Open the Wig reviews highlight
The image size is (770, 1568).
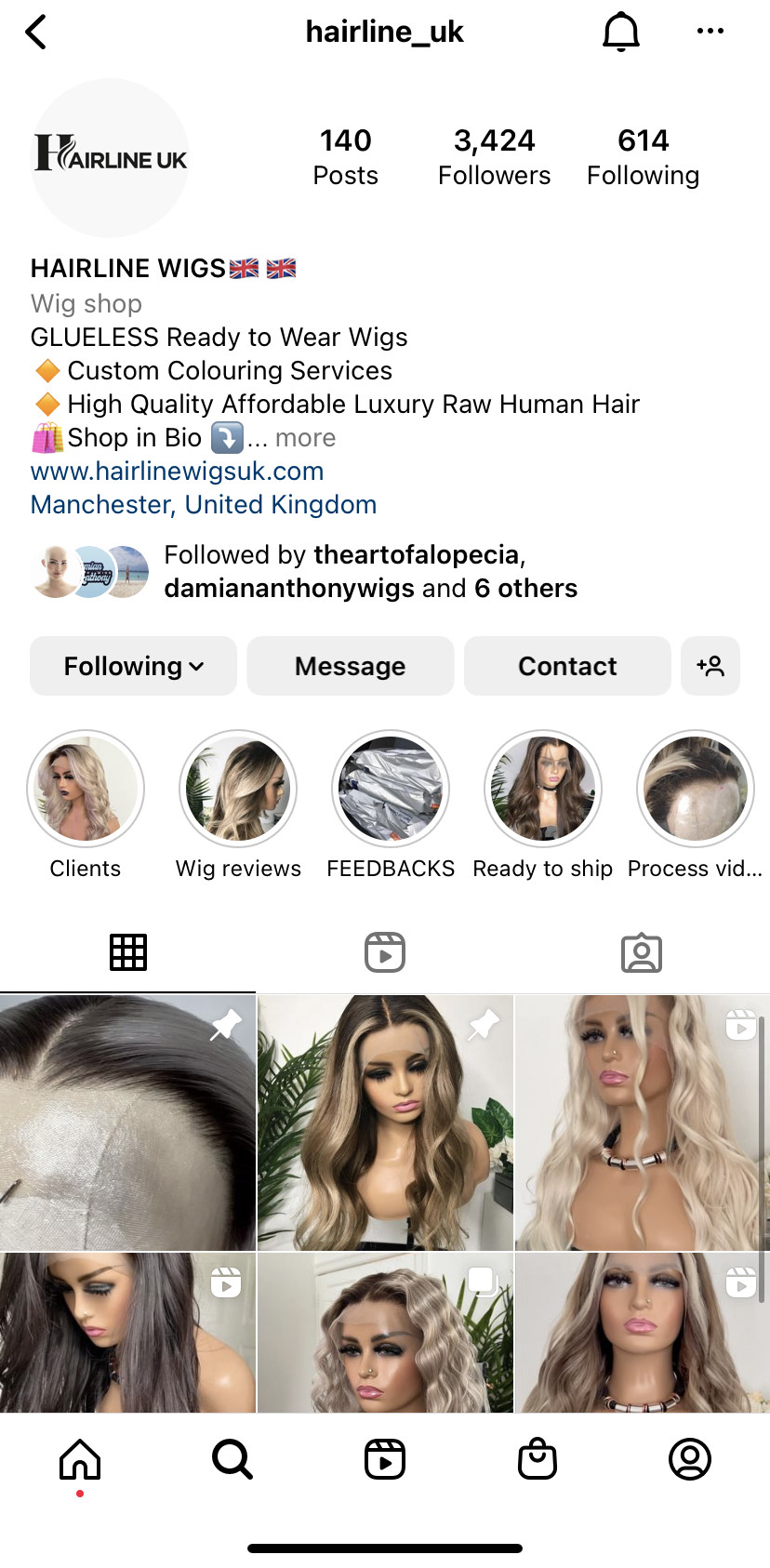click(x=238, y=790)
